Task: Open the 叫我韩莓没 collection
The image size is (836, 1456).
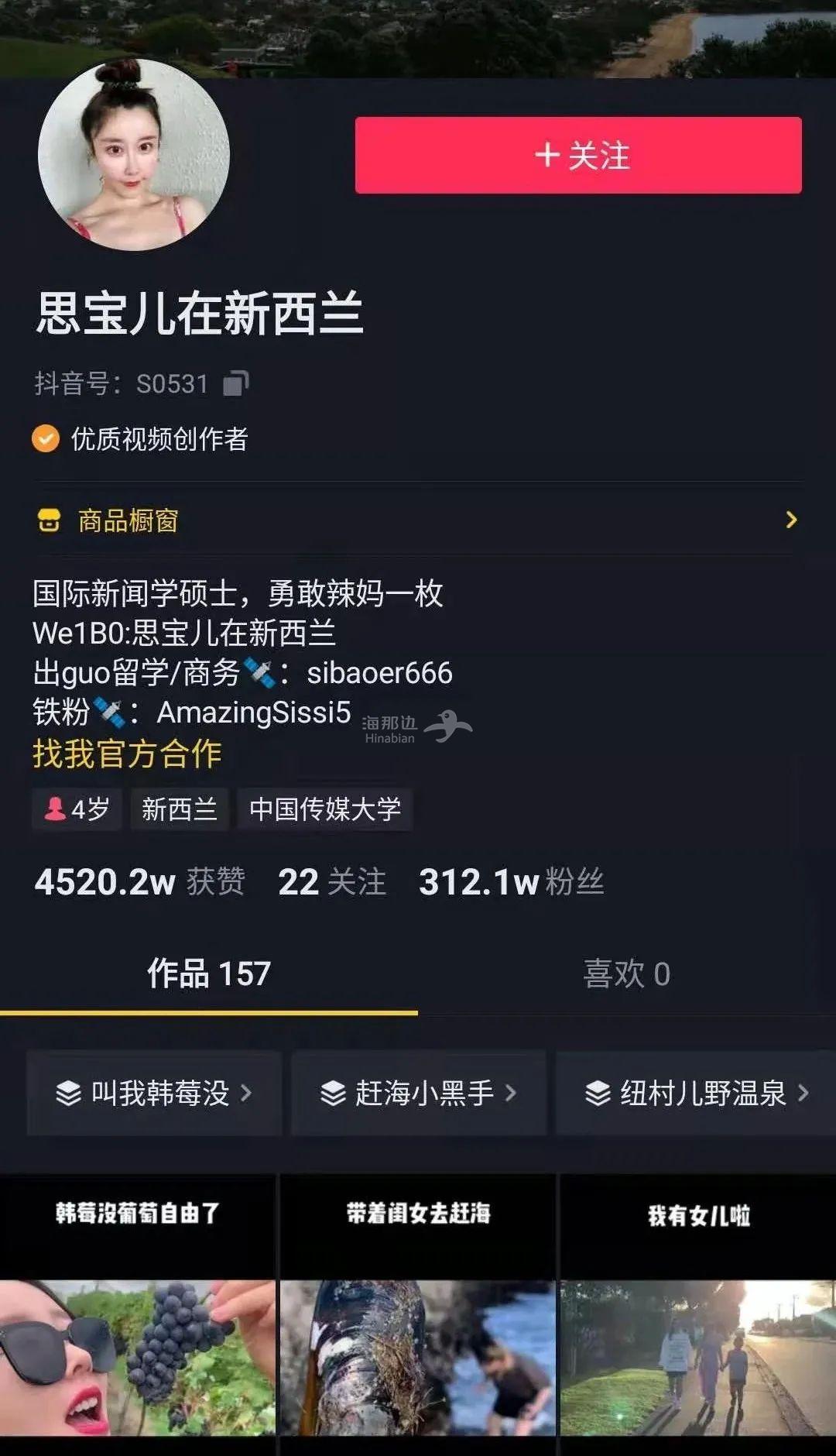Action: click(x=154, y=1093)
